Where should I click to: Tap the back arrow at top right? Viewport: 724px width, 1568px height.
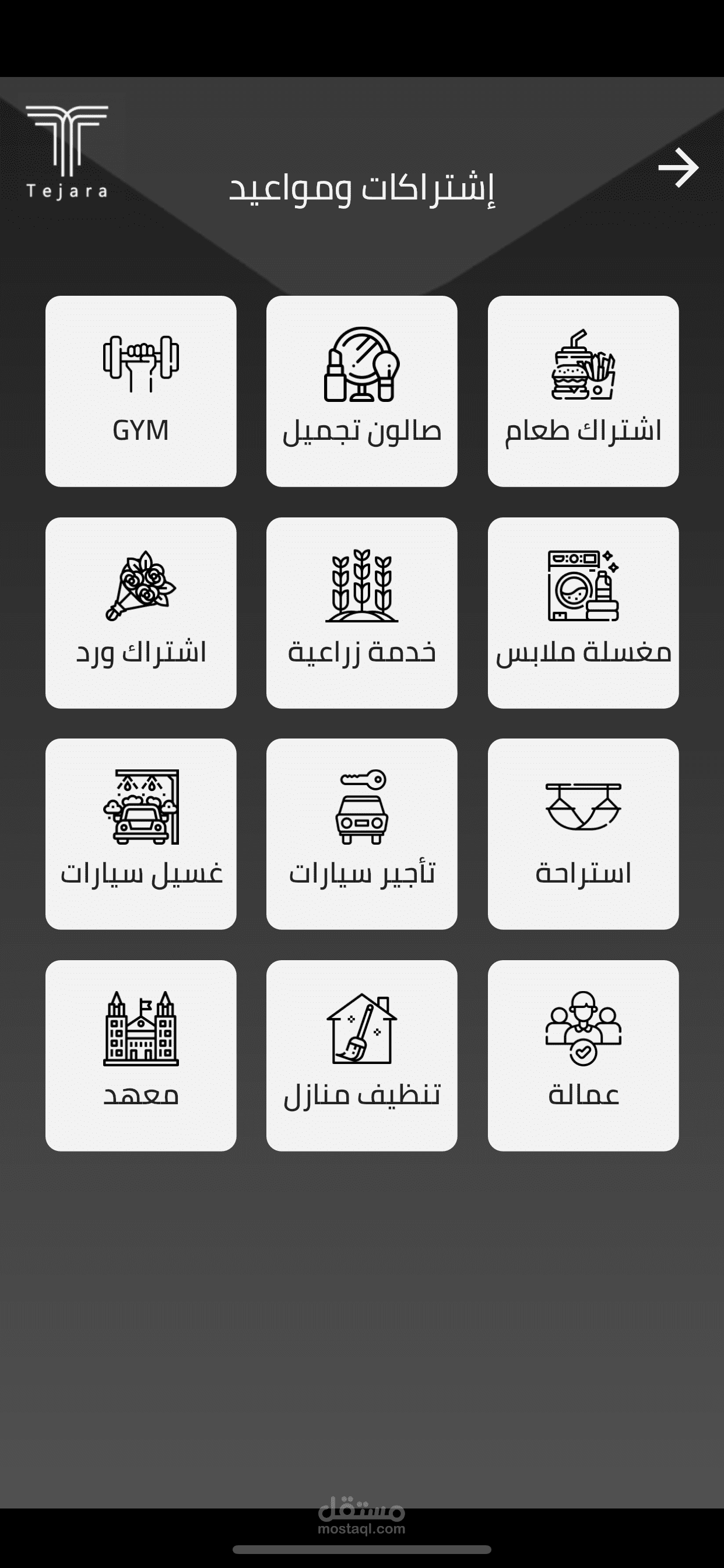click(x=678, y=167)
